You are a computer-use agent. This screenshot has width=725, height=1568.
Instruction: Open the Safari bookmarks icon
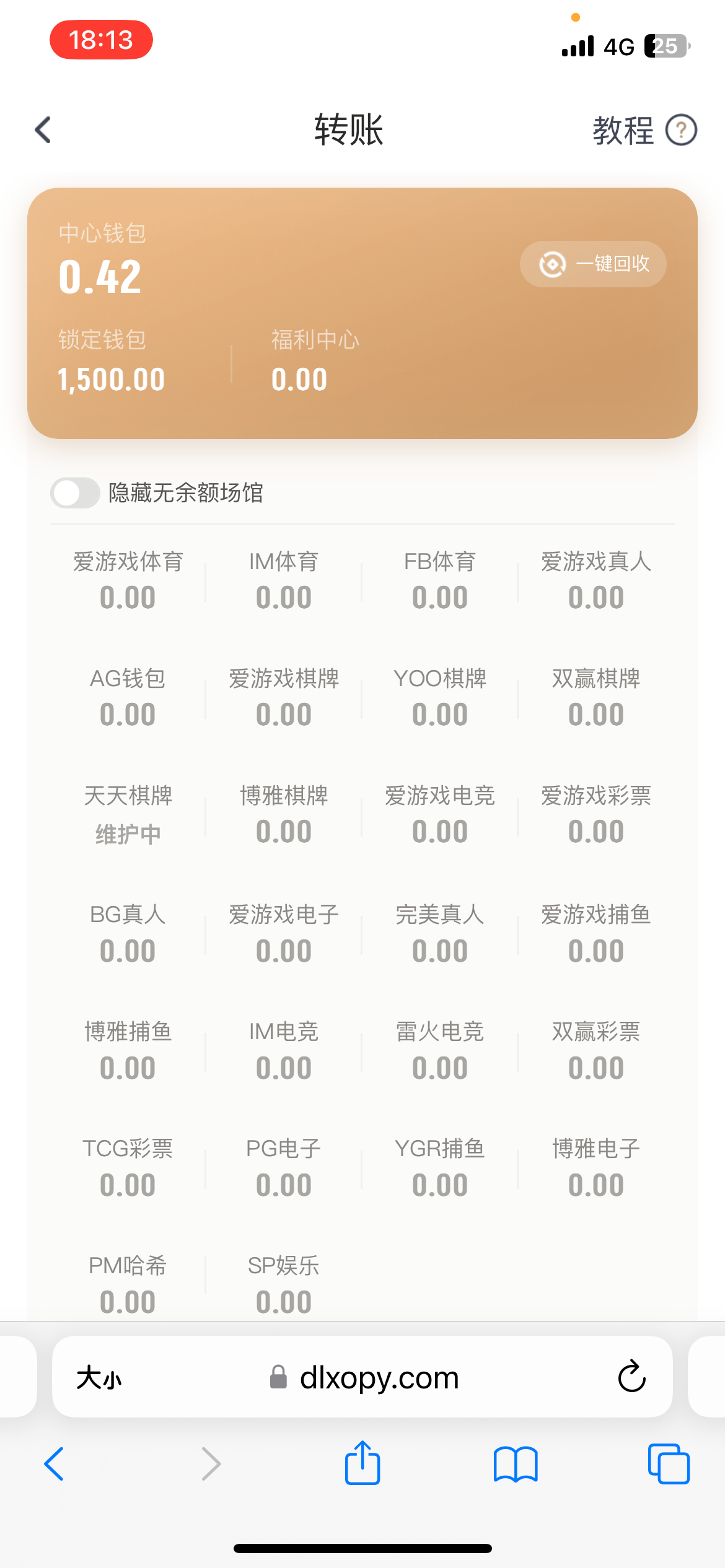pyautogui.click(x=516, y=1465)
